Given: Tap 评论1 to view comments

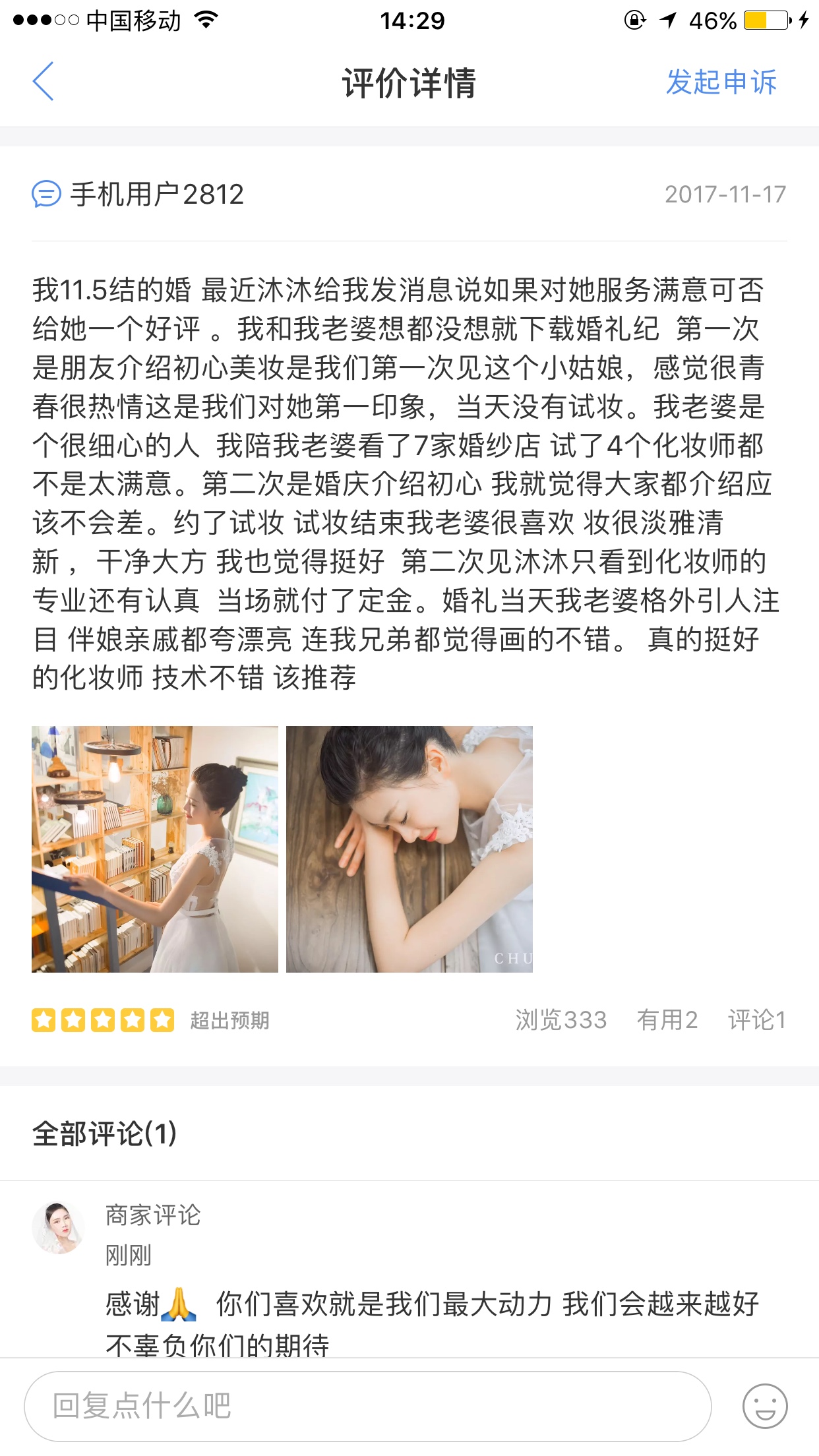Looking at the screenshot, I should 757,1020.
